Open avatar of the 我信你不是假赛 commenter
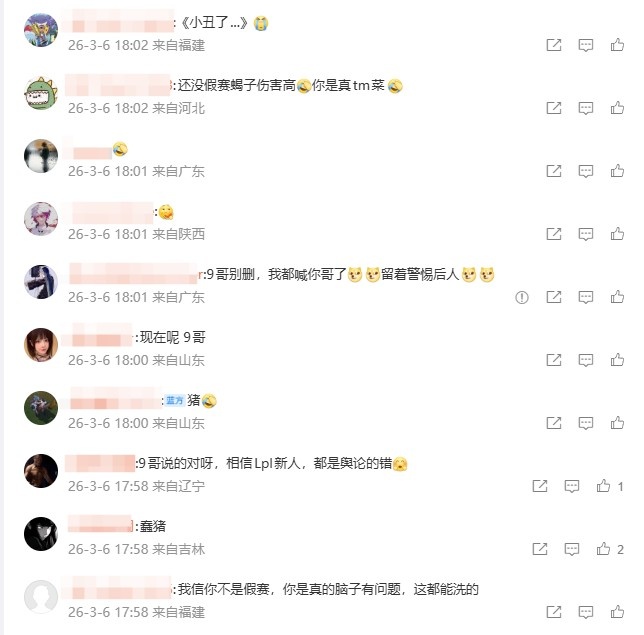 (40, 597)
